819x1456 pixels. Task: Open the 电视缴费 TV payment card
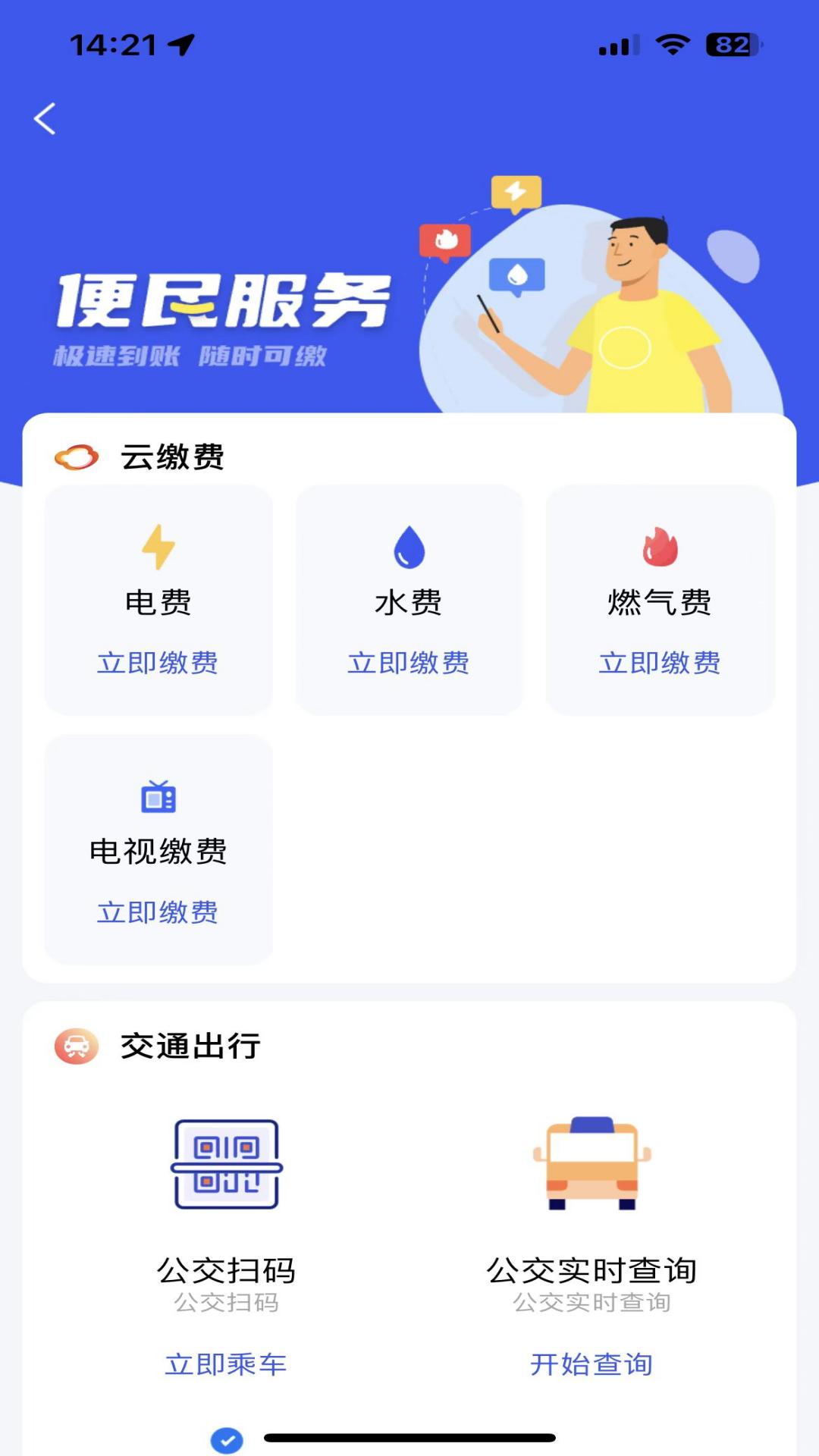[x=158, y=849]
